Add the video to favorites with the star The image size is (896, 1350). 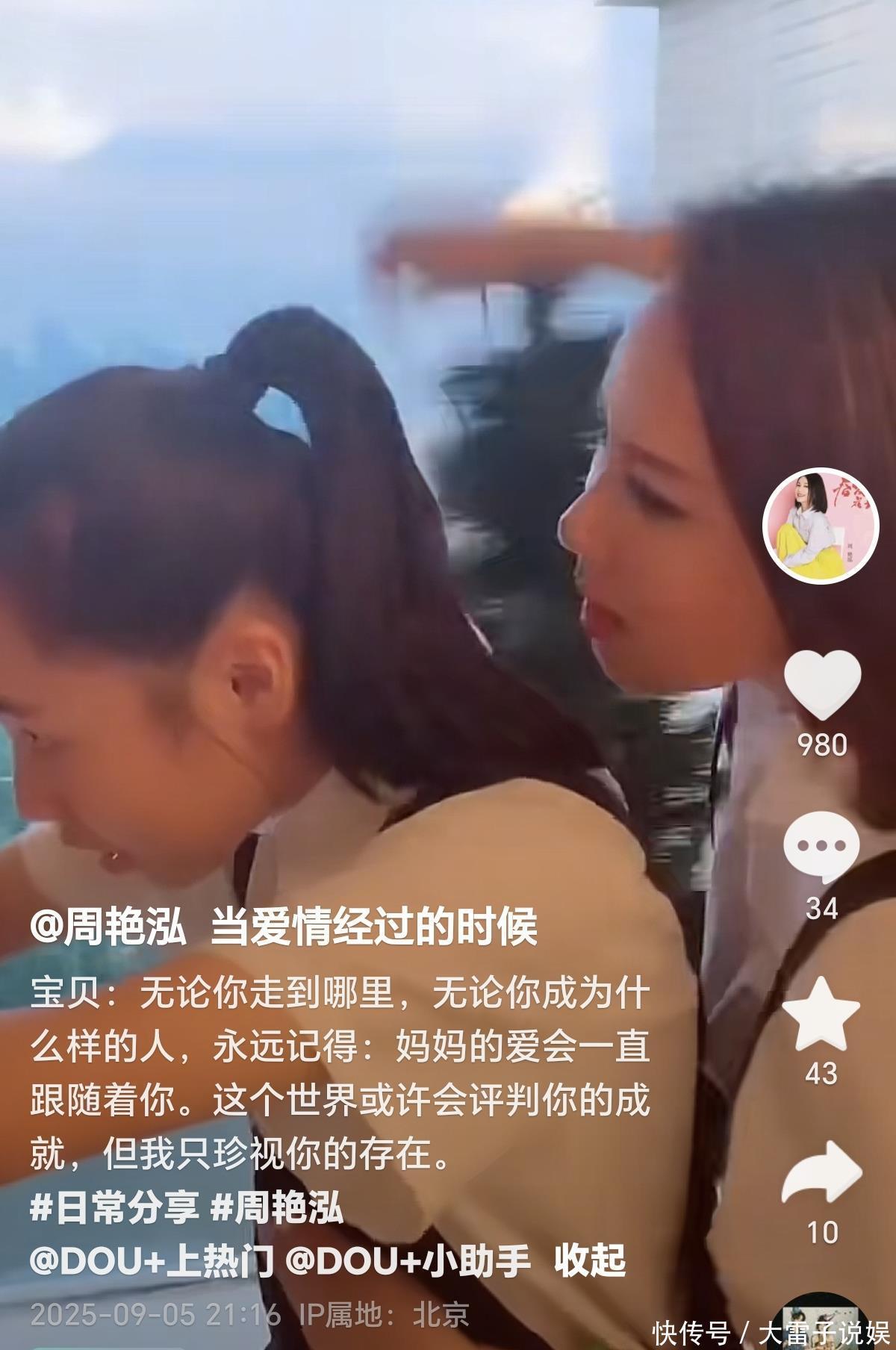point(821,1015)
